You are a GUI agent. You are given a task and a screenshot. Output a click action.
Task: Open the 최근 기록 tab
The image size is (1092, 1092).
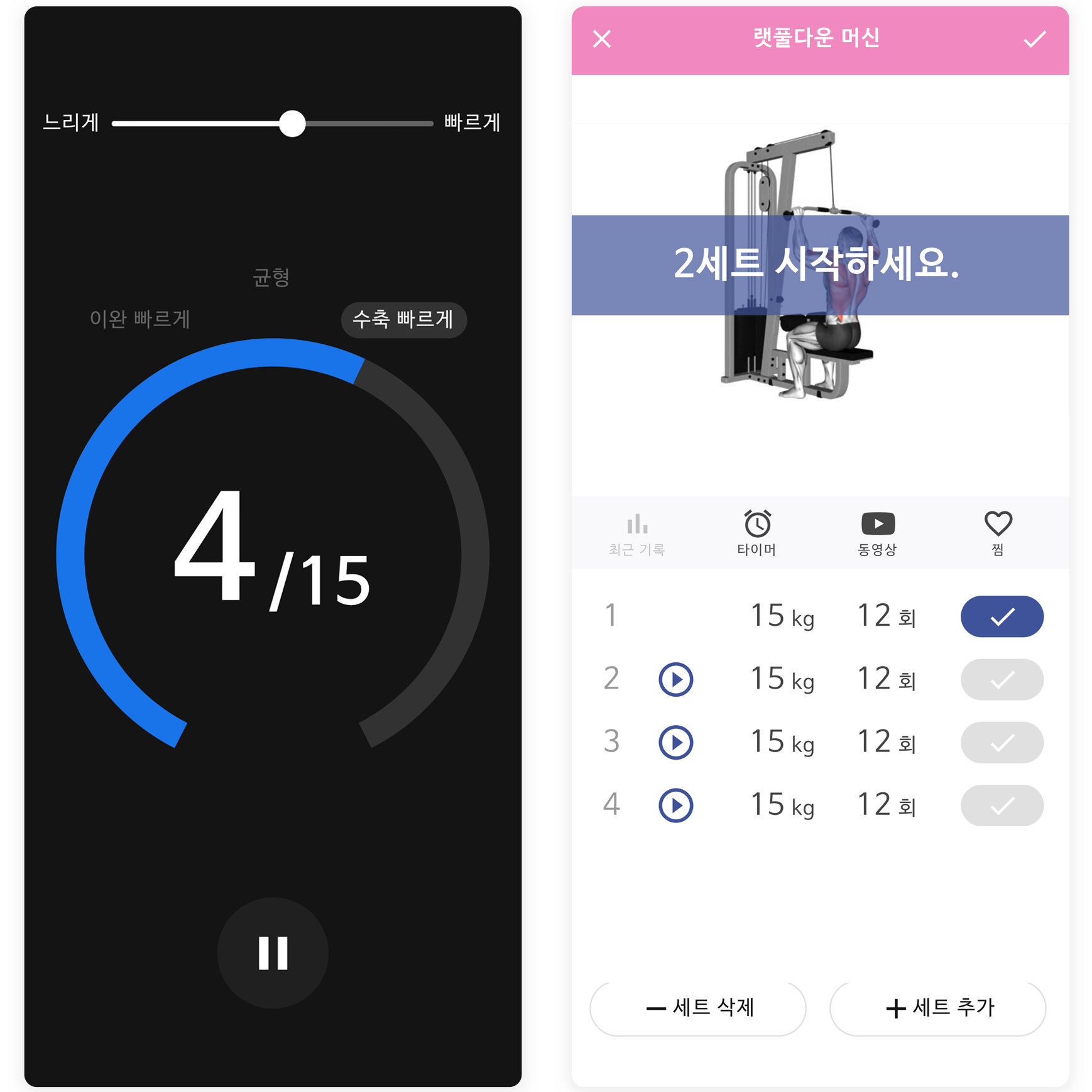(636, 533)
